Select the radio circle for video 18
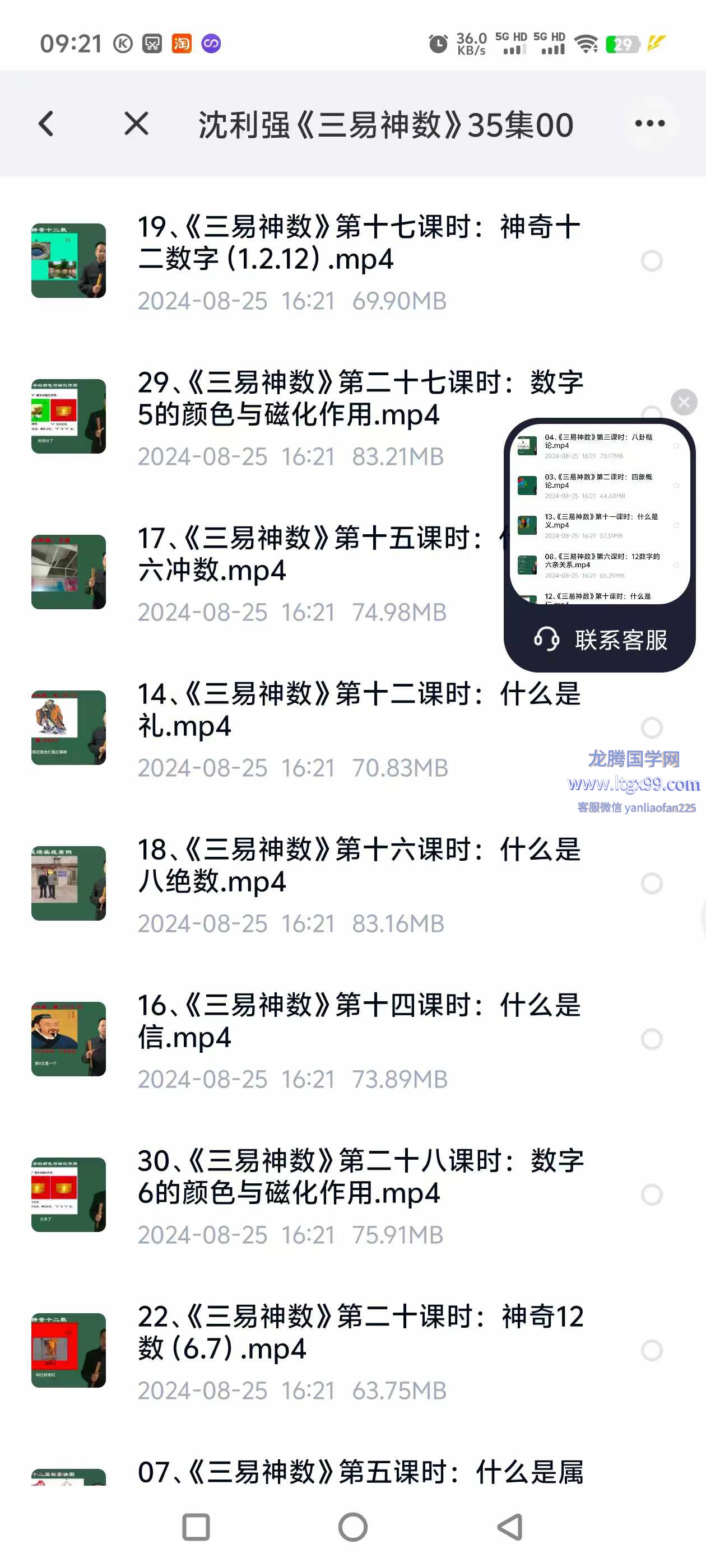706x1568 pixels. [651, 883]
